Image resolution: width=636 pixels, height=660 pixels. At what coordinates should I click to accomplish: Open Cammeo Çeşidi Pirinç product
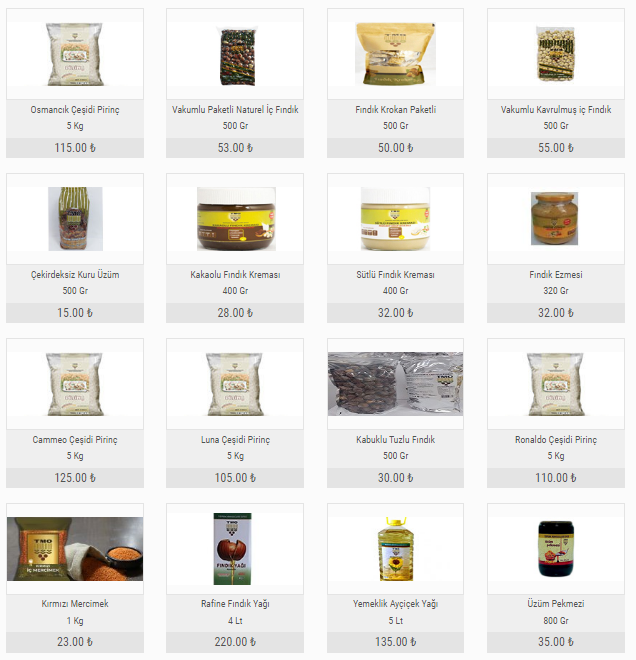(x=75, y=383)
